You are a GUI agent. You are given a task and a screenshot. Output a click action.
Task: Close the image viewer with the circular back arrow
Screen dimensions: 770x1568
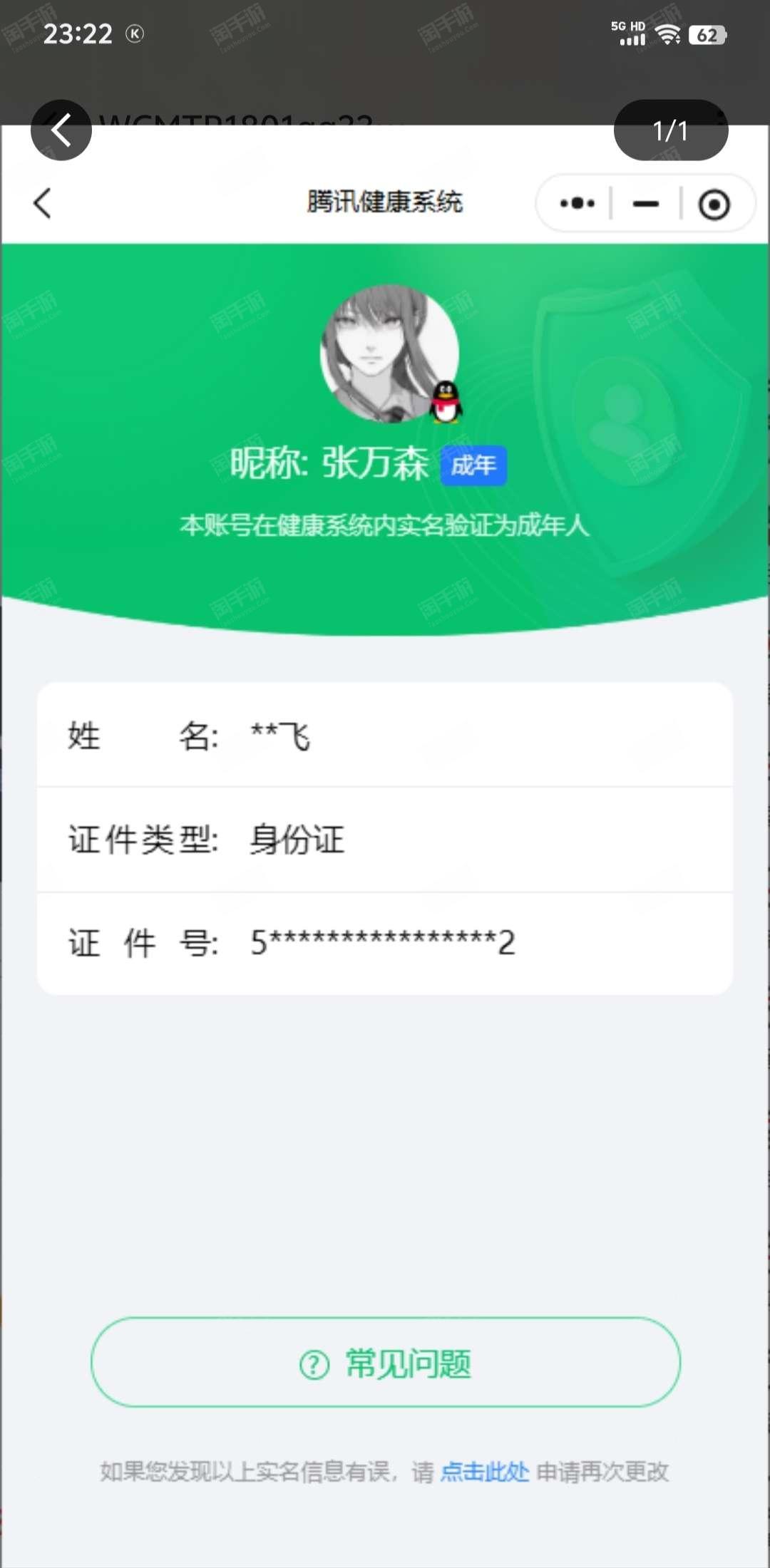61,130
